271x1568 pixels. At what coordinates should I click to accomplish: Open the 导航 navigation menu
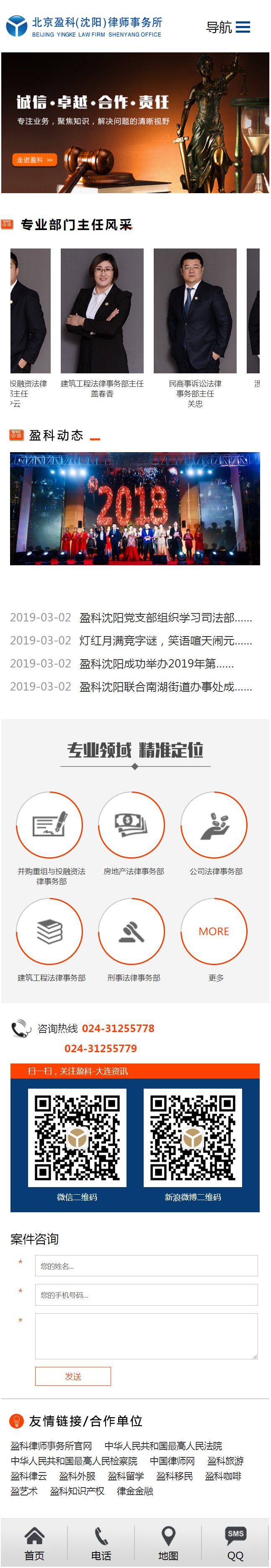[228, 27]
